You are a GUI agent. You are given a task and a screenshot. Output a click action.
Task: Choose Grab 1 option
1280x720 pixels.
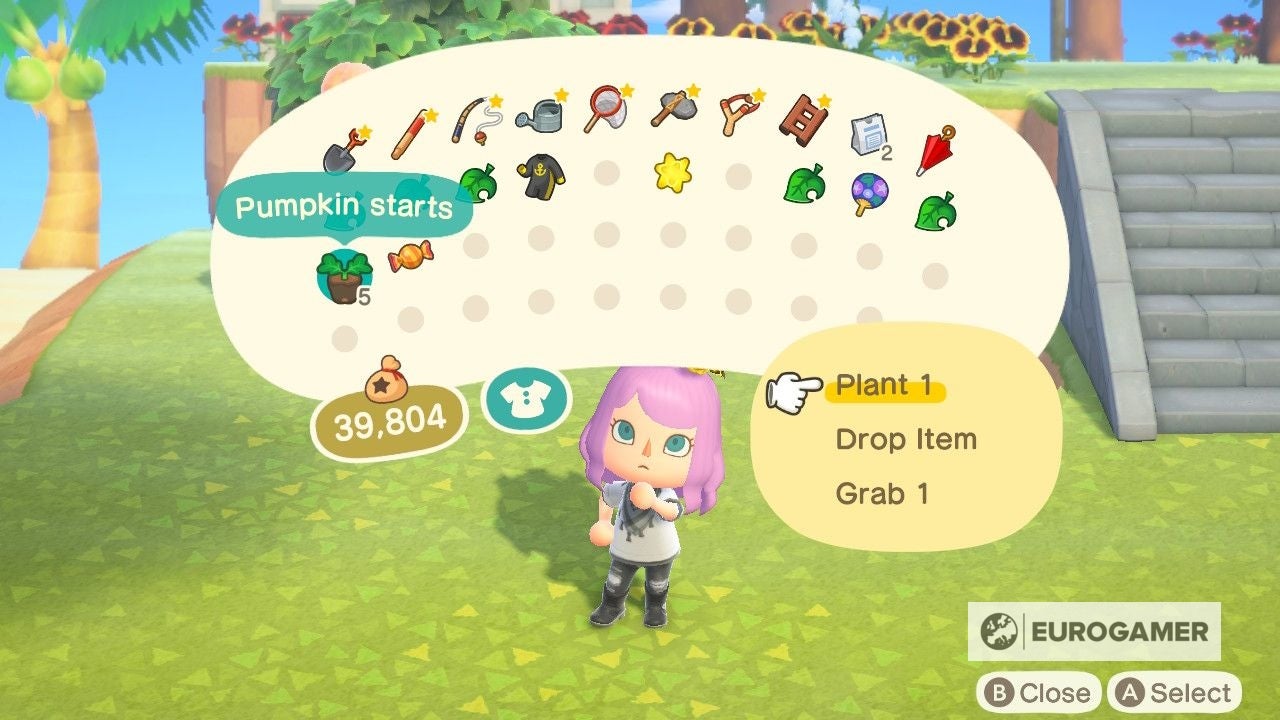[883, 494]
